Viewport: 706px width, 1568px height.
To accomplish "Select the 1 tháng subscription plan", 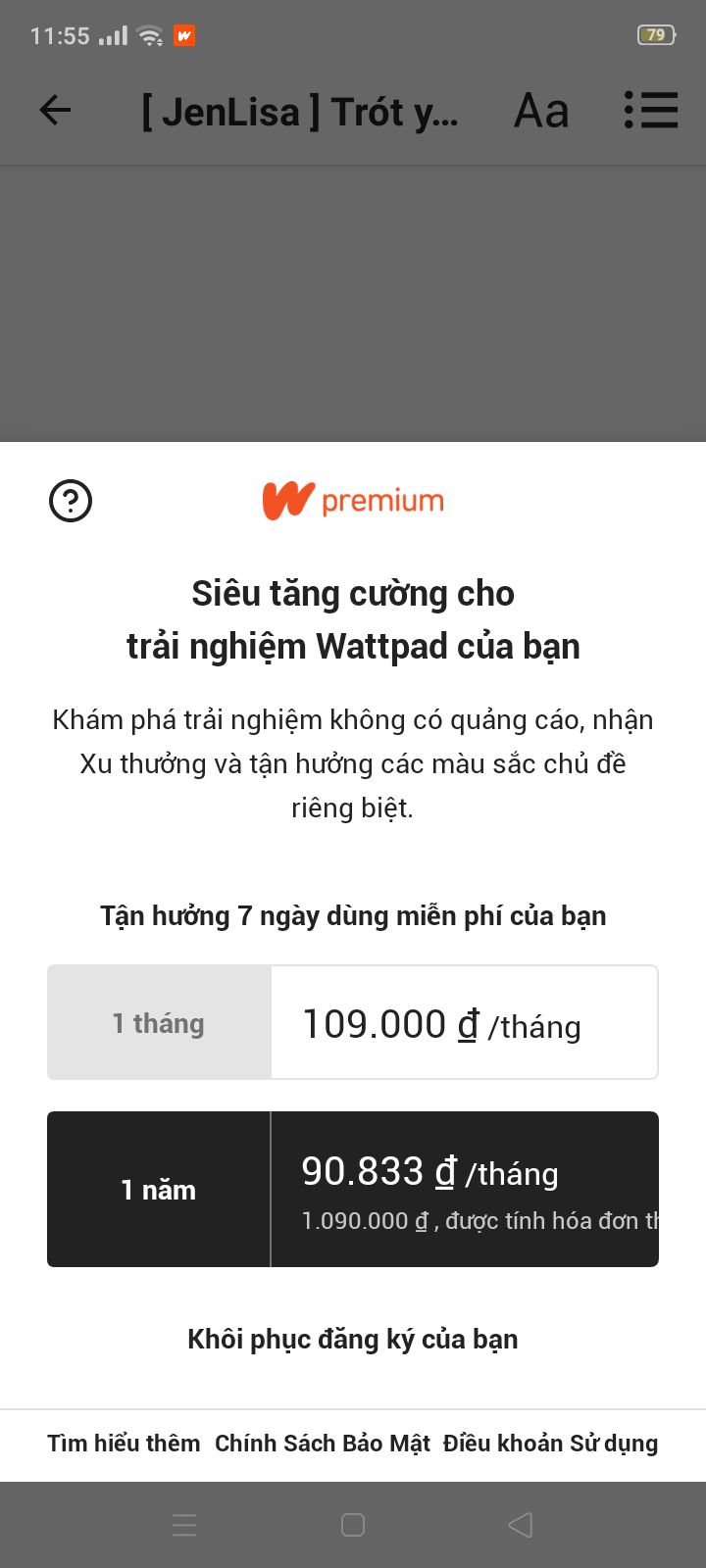I will (x=353, y=1022).
